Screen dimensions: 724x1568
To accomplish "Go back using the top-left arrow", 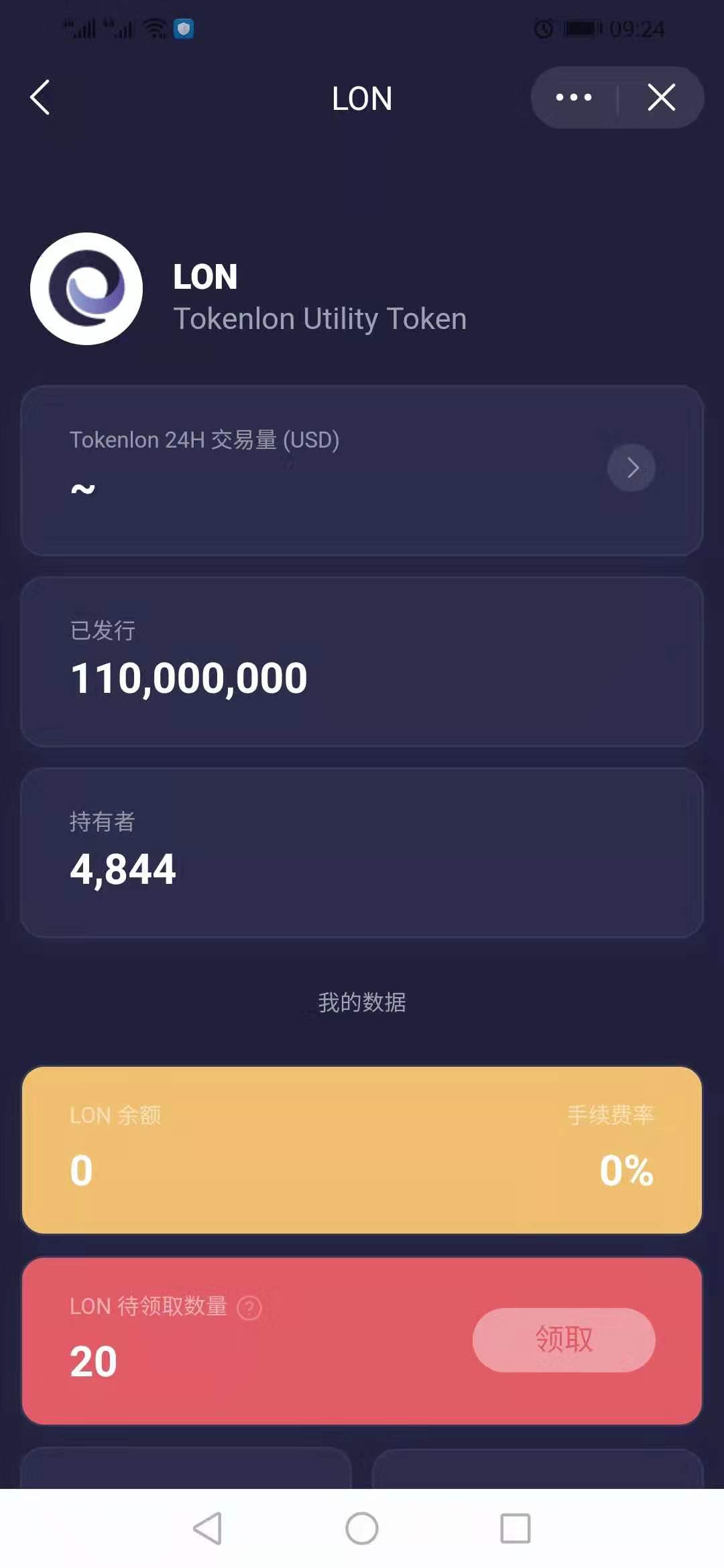I will pos(40,98).
